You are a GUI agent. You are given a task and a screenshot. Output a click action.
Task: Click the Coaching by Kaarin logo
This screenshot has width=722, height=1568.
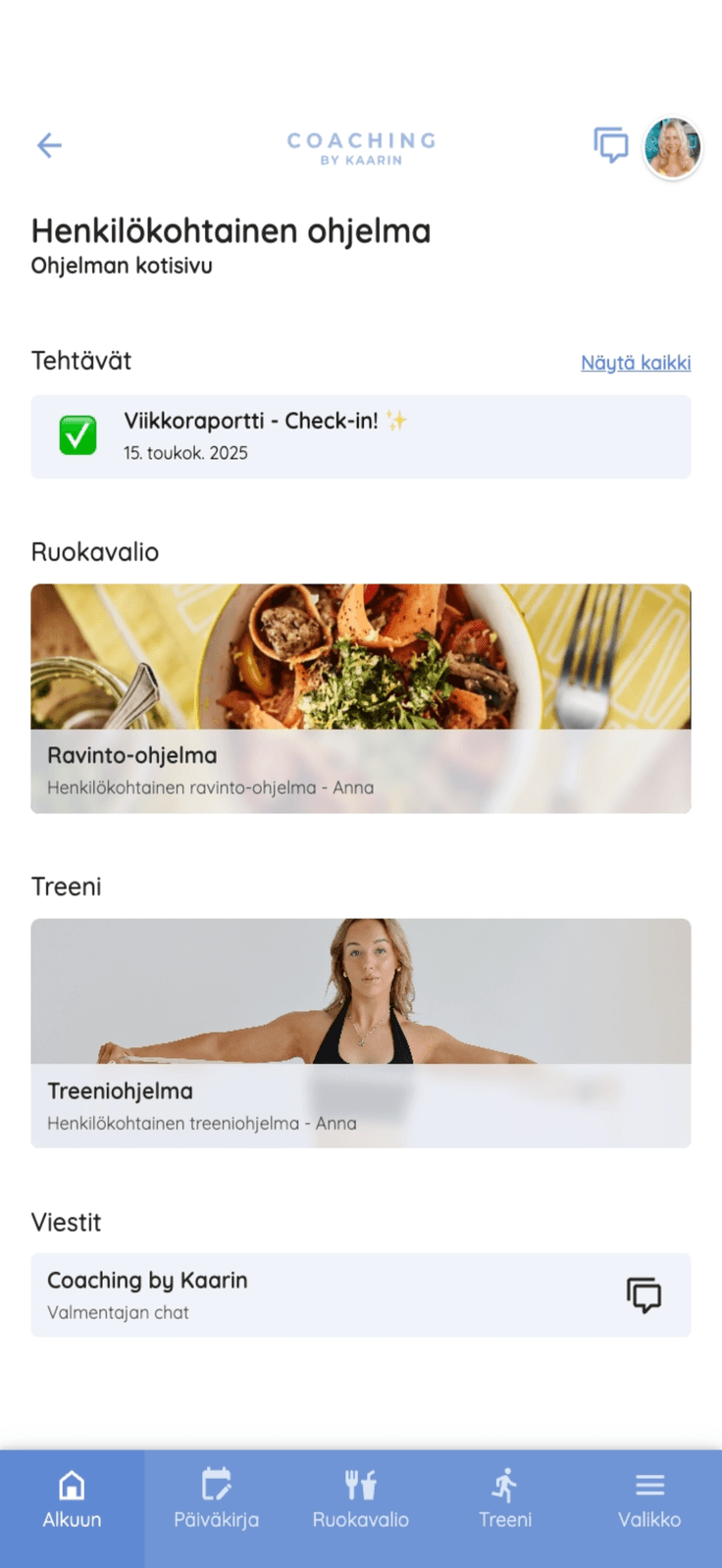[361, 146]
